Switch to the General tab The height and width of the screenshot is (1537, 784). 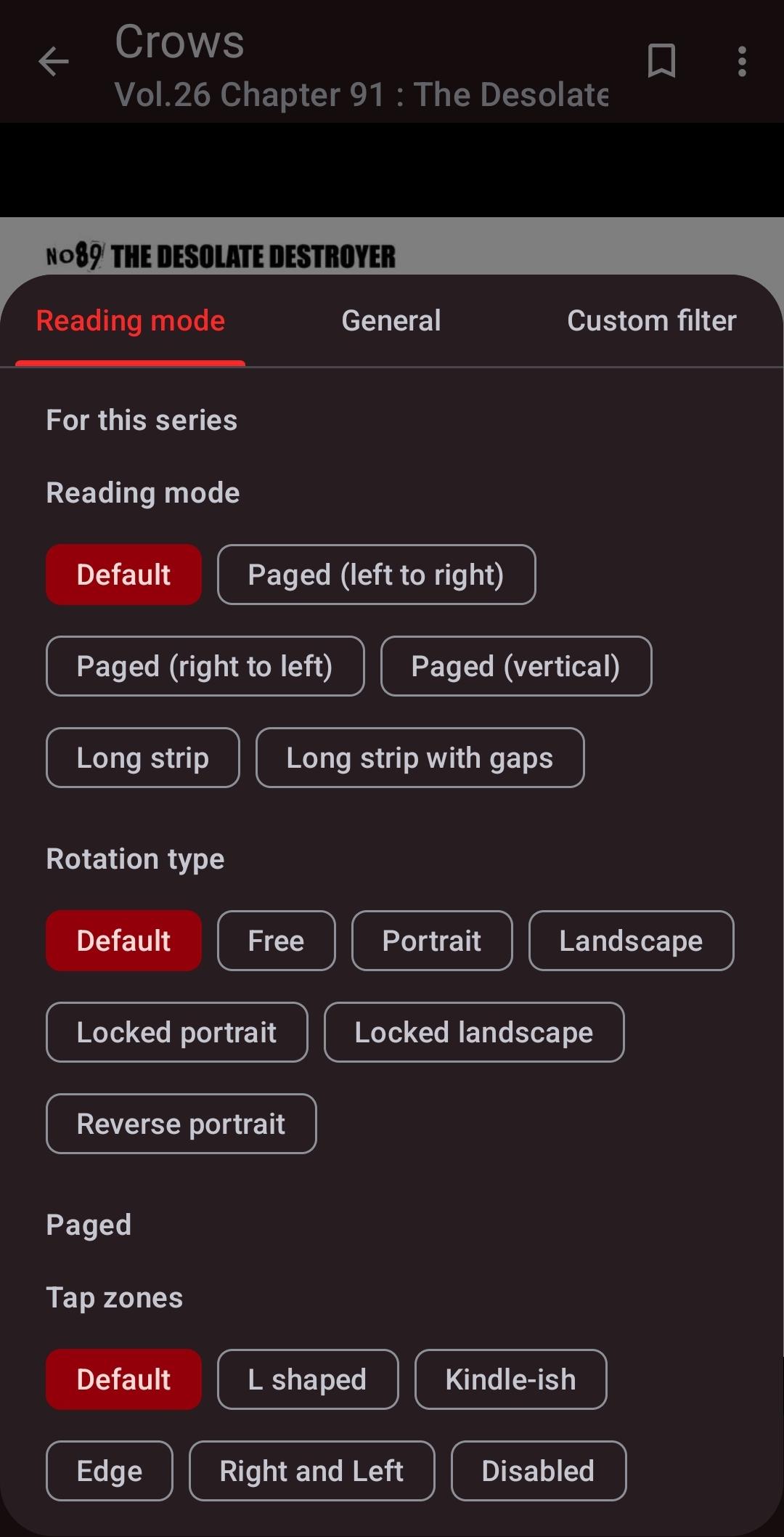coord(391,320)
